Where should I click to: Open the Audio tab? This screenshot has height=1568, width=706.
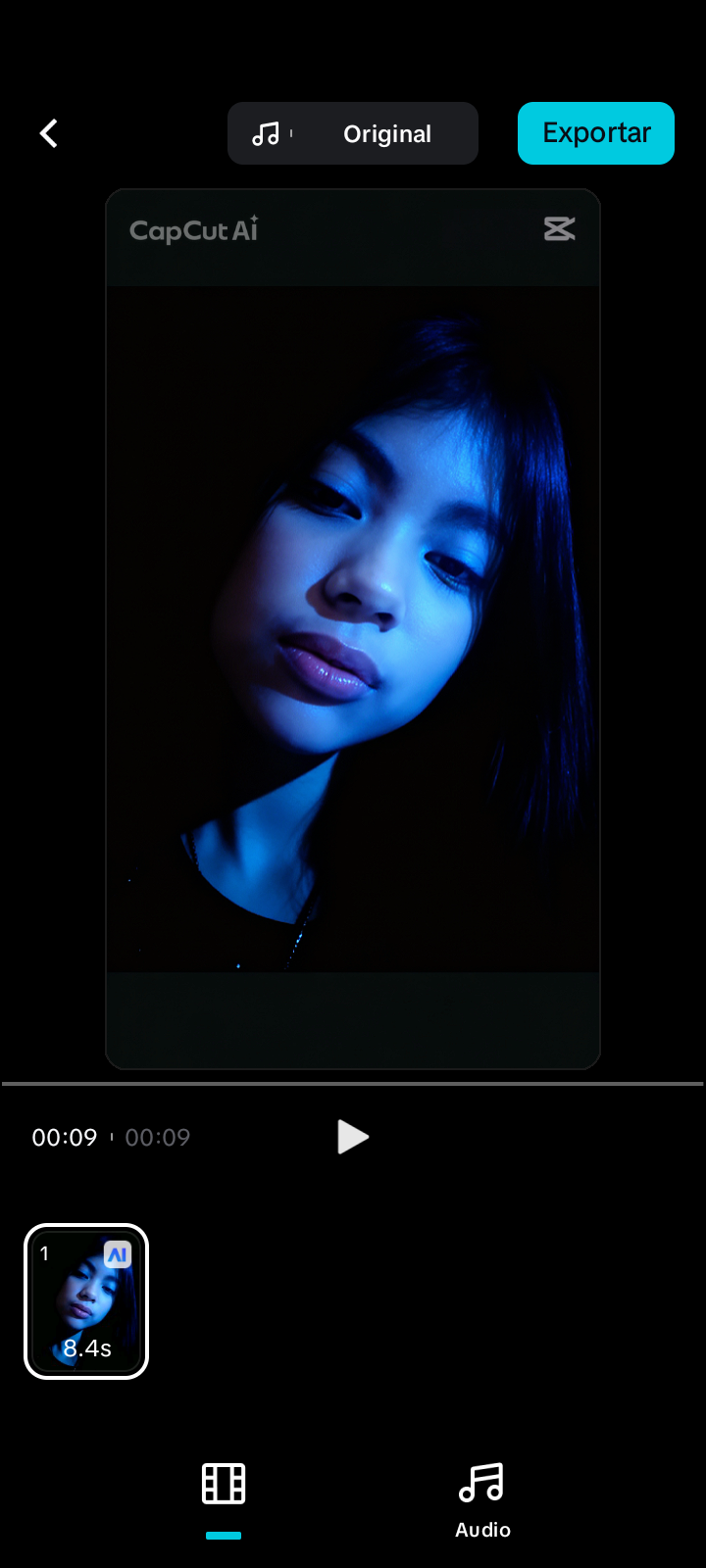click(x=482, y=1499)
